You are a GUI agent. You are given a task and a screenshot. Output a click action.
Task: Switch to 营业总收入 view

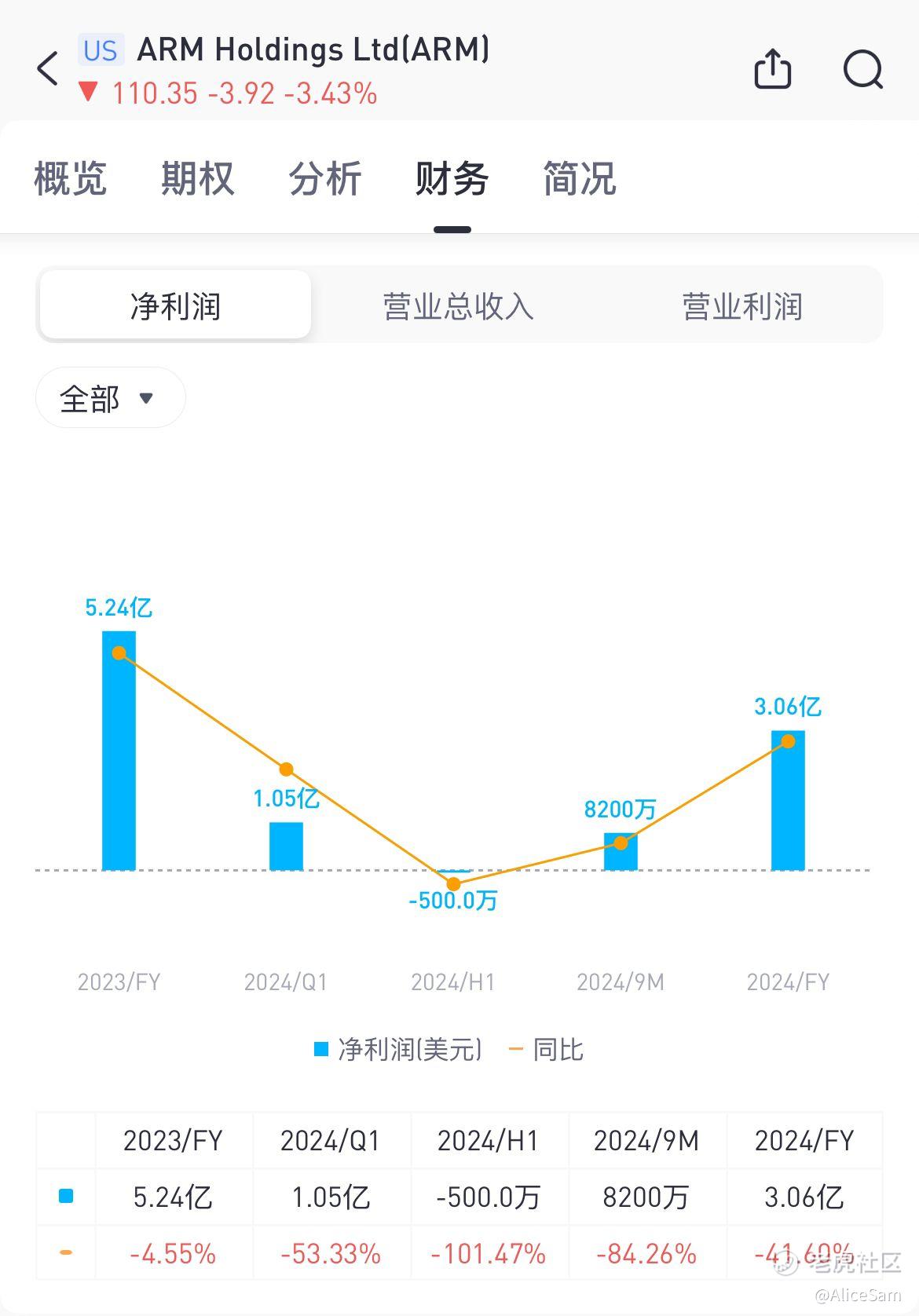pyautogui.click(x=457, y=306)
